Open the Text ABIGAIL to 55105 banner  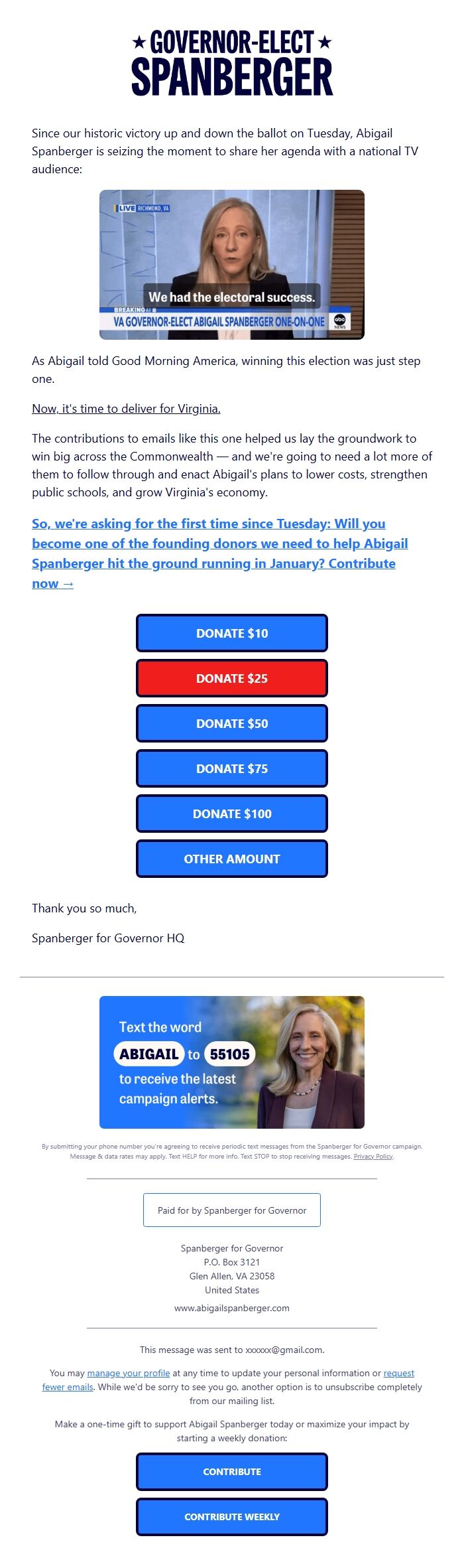point(232,1062)
